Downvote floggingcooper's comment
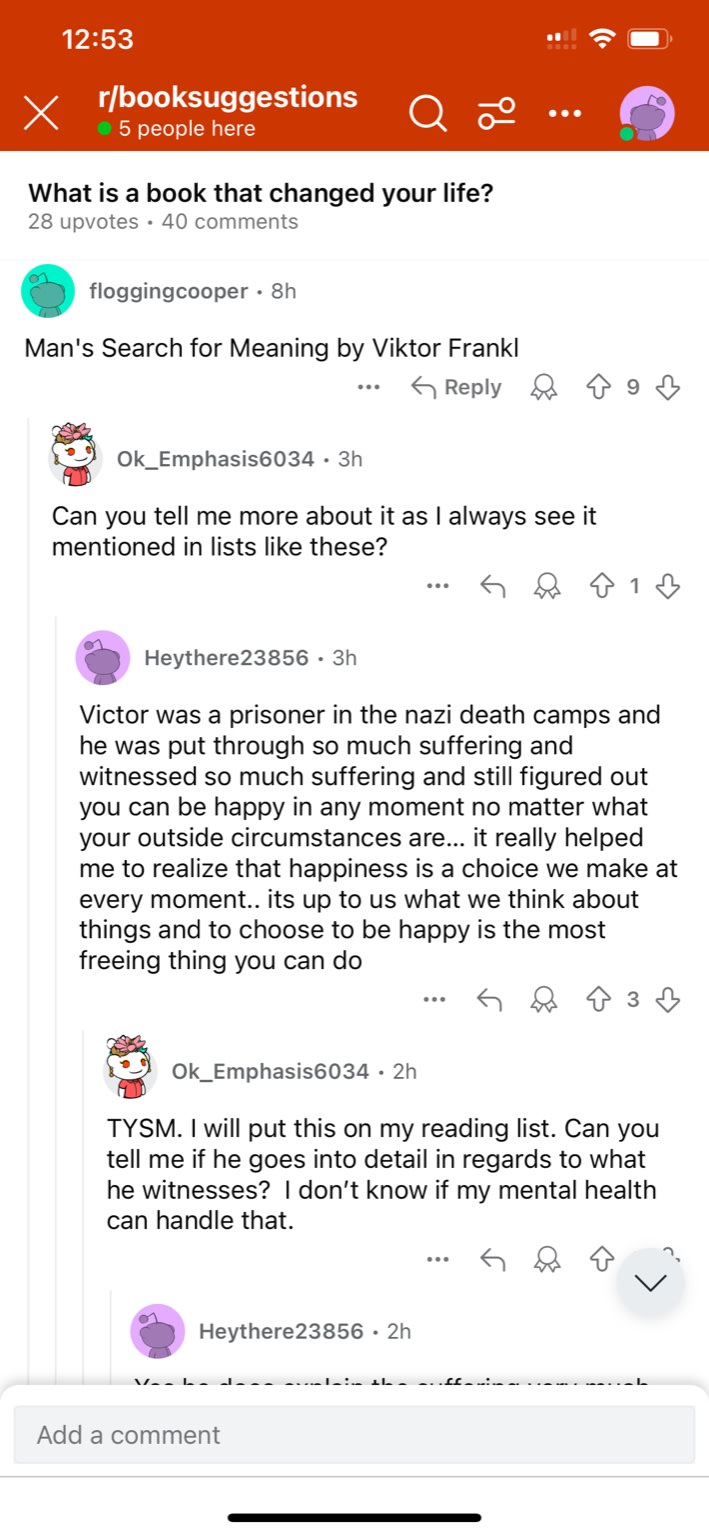Viewport: 709px width, 1536px height. (668, 388)
